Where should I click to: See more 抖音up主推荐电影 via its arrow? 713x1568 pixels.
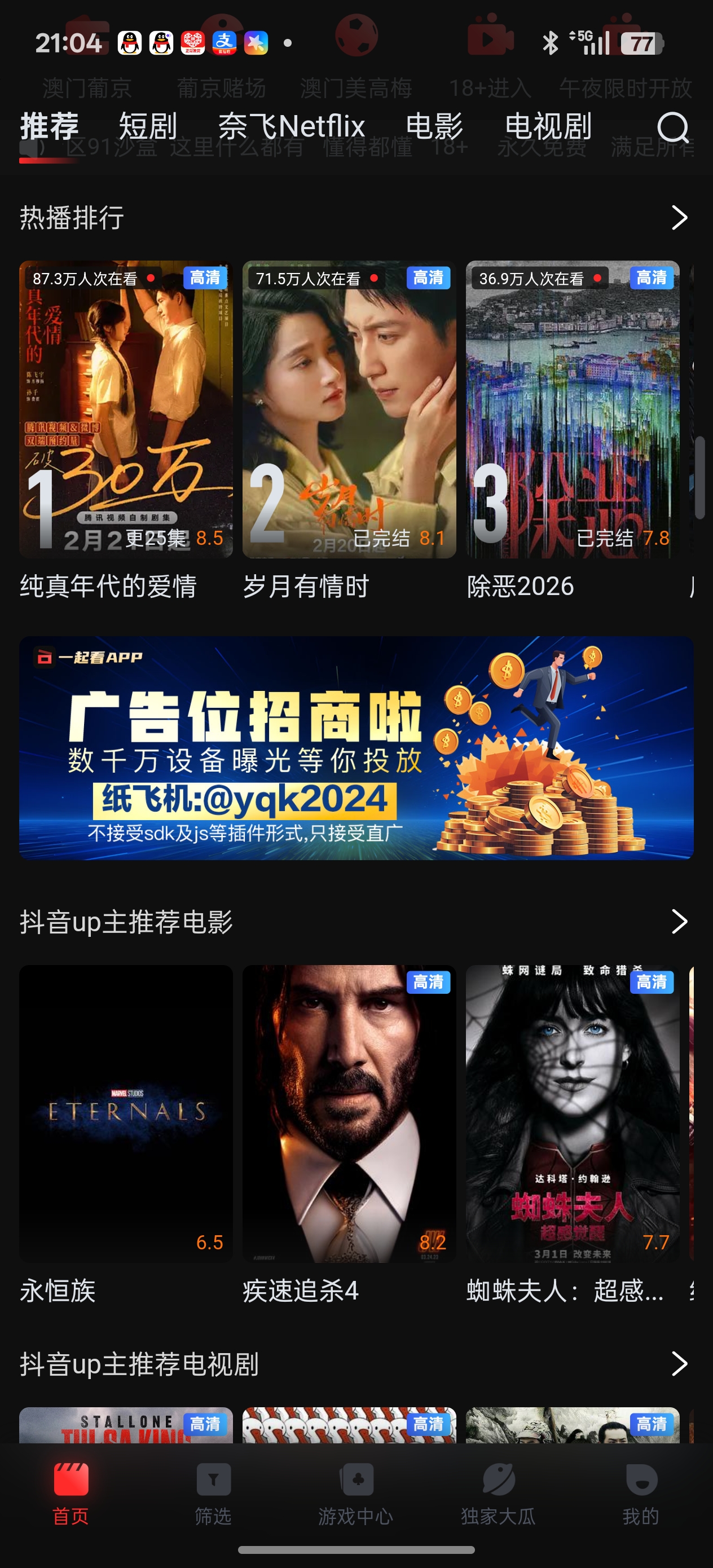coord(679,921)
